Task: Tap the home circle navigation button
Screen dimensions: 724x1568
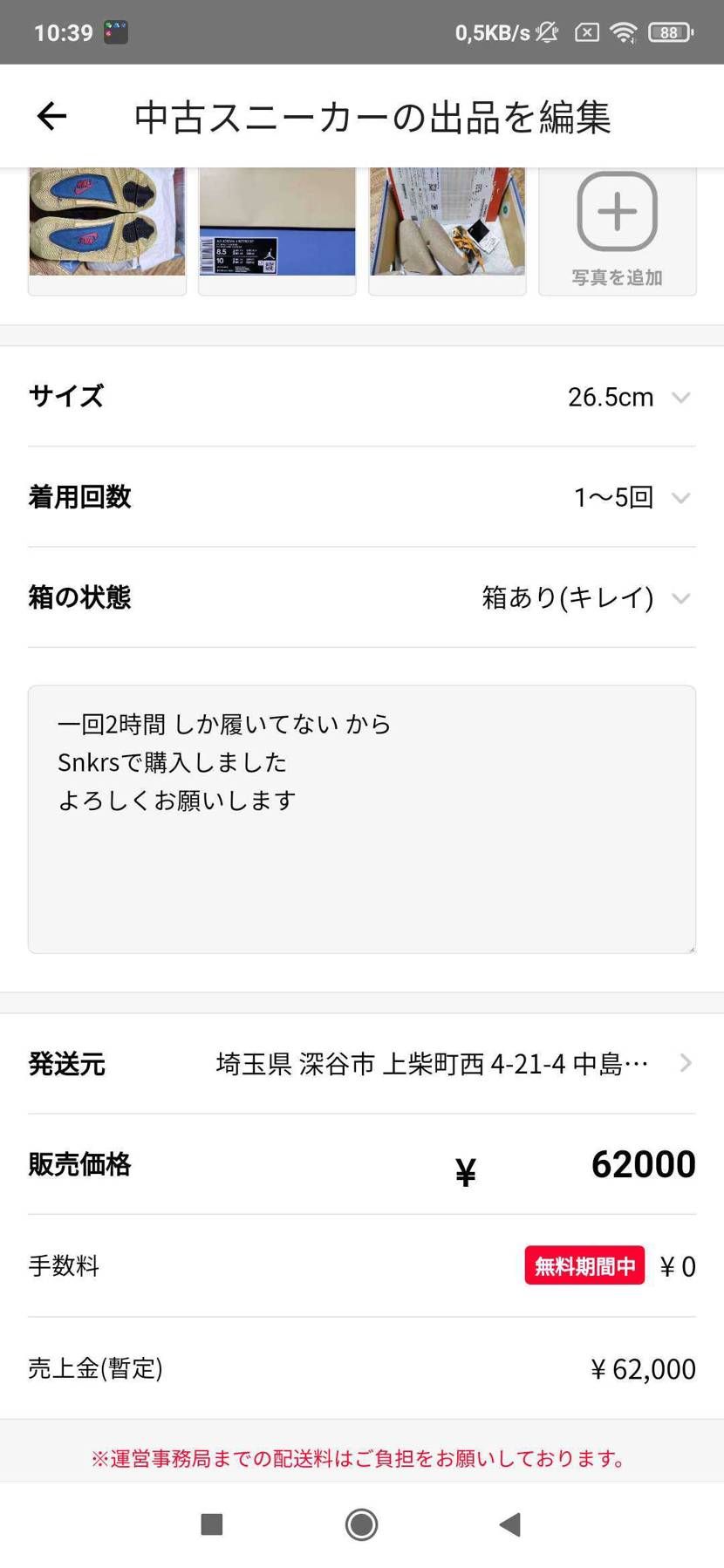Action: pyautogui.click(x=361, y=1524)
